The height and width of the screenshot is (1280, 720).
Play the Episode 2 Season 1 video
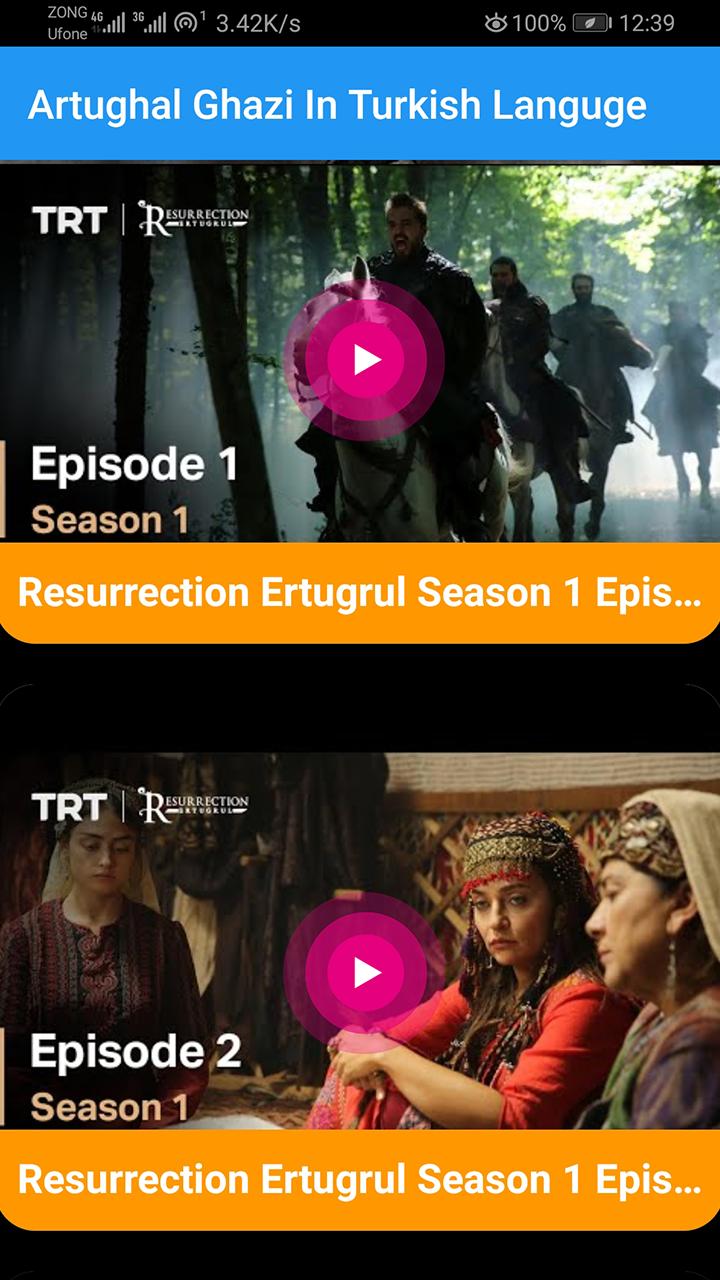366,971
